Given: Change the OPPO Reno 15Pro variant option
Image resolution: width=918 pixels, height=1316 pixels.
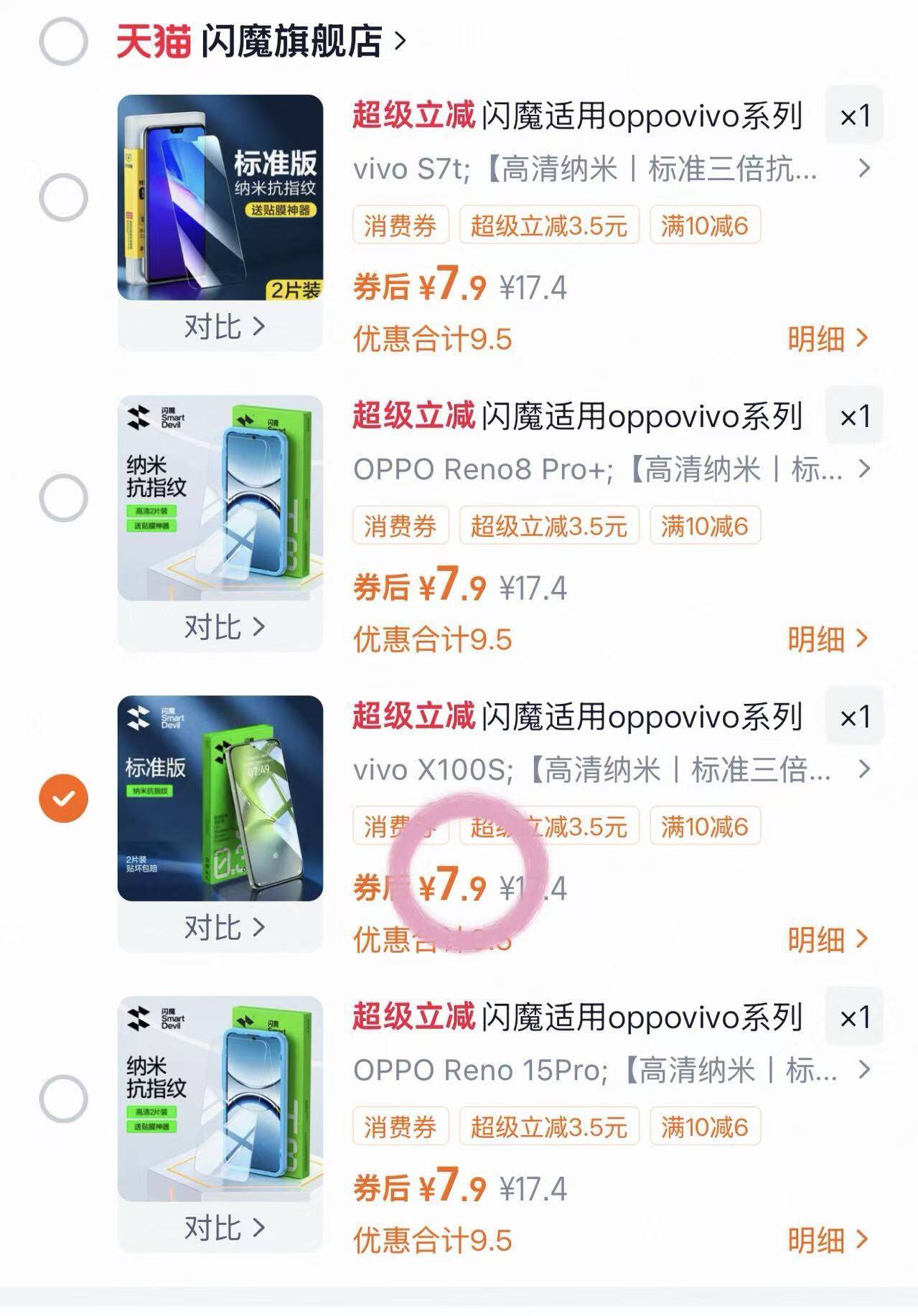Looking at the screenshot, I should (610, 1071).
